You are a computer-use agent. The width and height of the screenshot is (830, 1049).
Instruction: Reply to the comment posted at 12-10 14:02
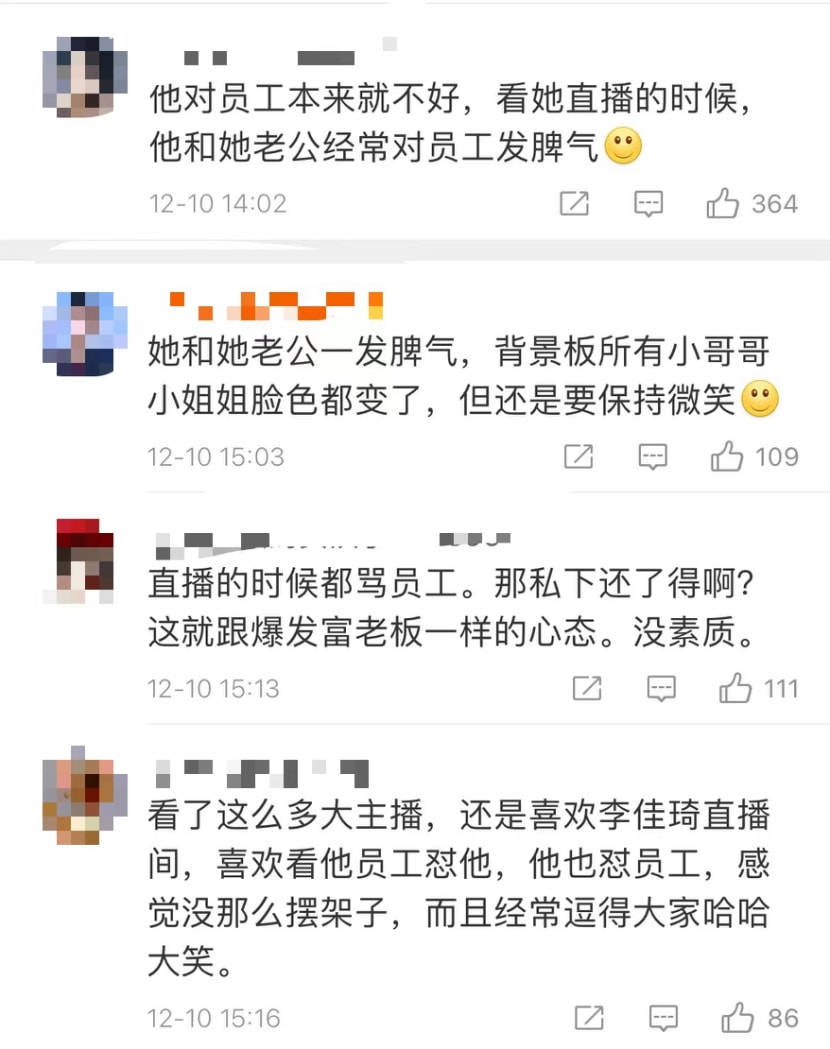pos(650,204)
